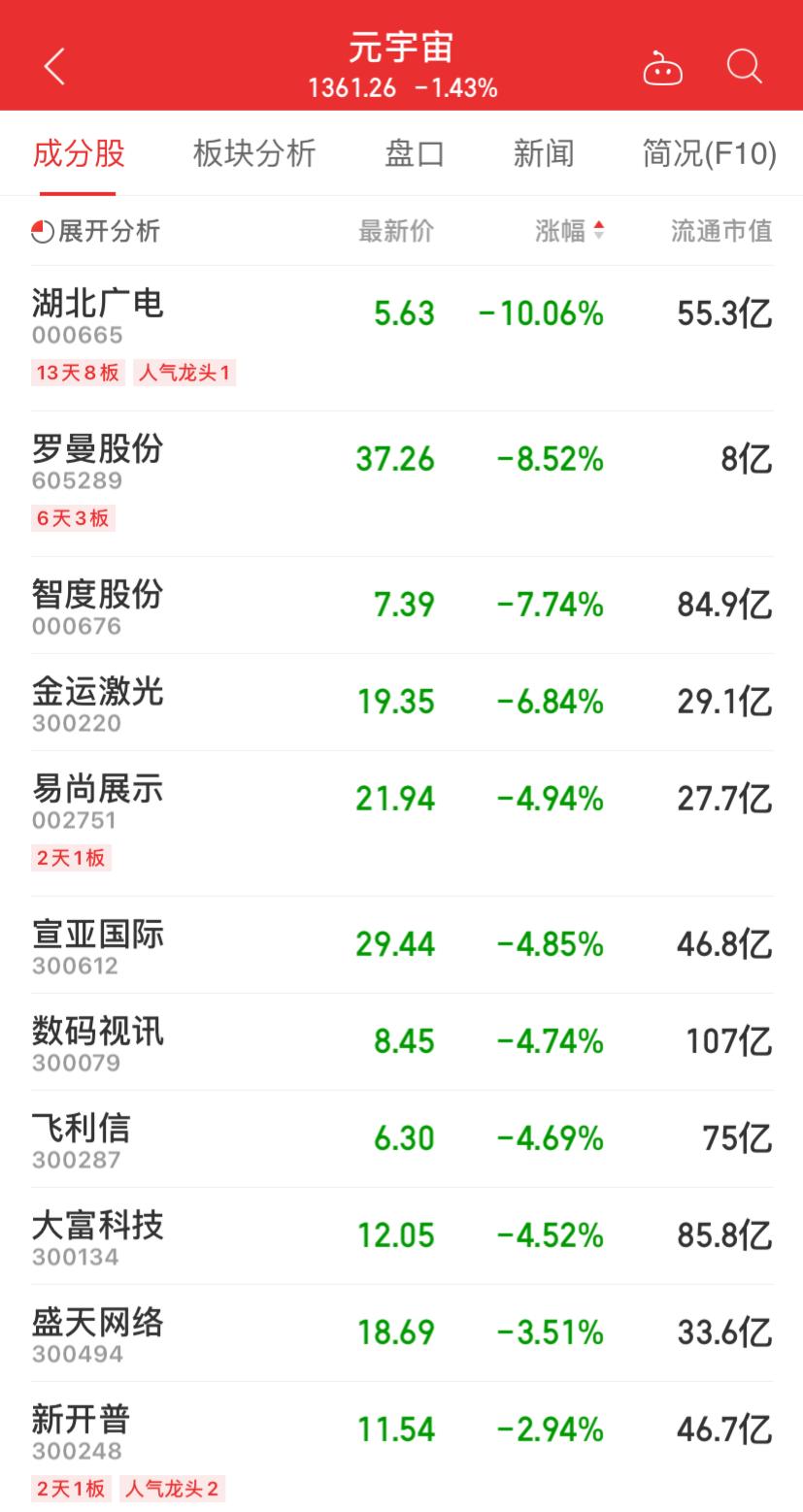Switch to the 简况(F10) tab
Viewport: 803px width, 1512px height.
(x=709, y=153)
